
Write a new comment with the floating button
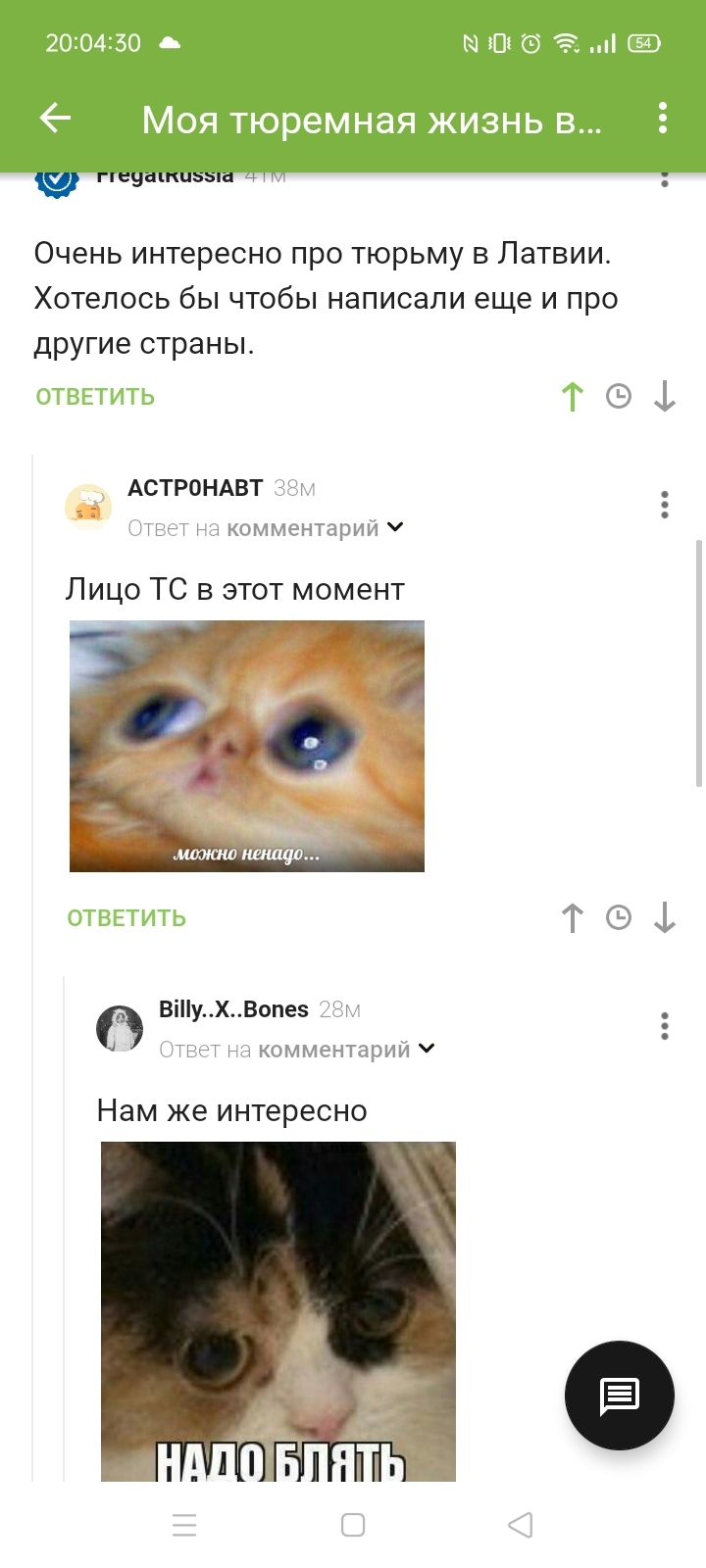(x=620, y=1396)
